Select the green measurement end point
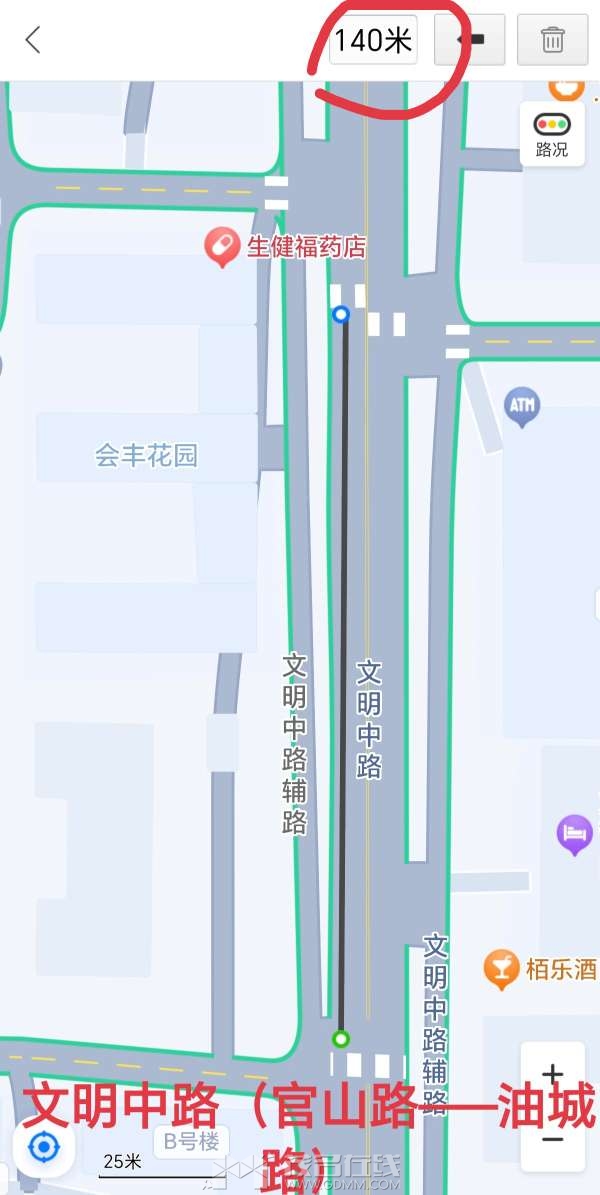This screenshot has width=600, height=1195. (341, 1038)
